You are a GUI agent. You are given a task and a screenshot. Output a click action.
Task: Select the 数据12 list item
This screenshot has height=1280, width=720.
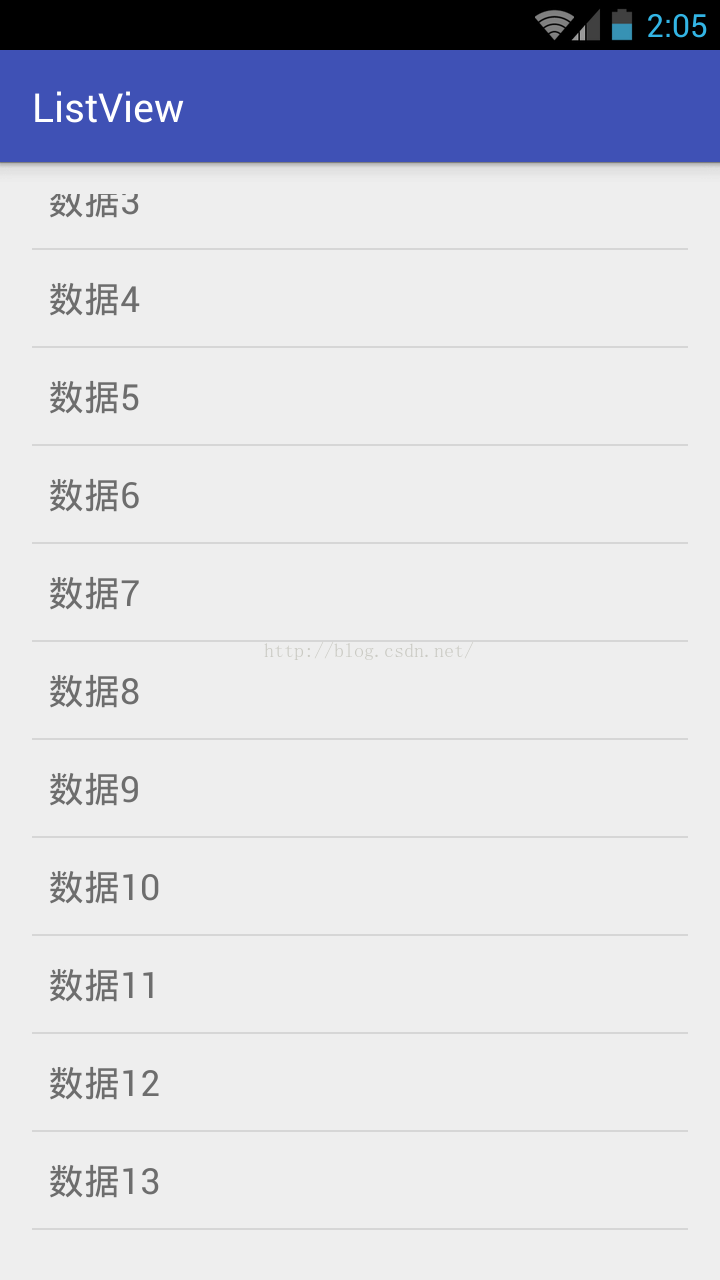tap(360, 1083)
